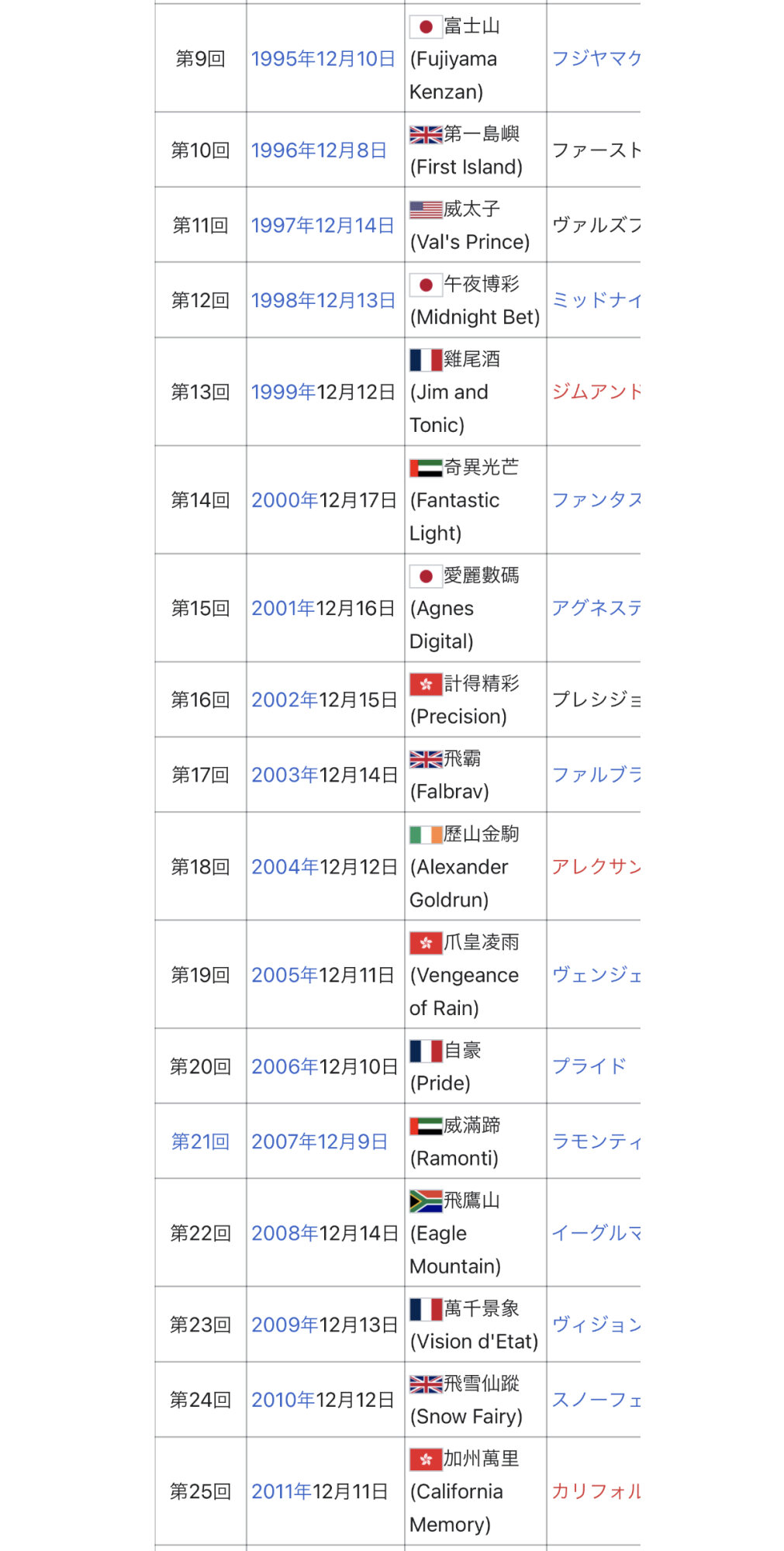Image resolution: width=784 pixels, height=1551 pixels.
Task: Open the ファルブラ link for Falbrav
Action: click(x=596, y=775)
